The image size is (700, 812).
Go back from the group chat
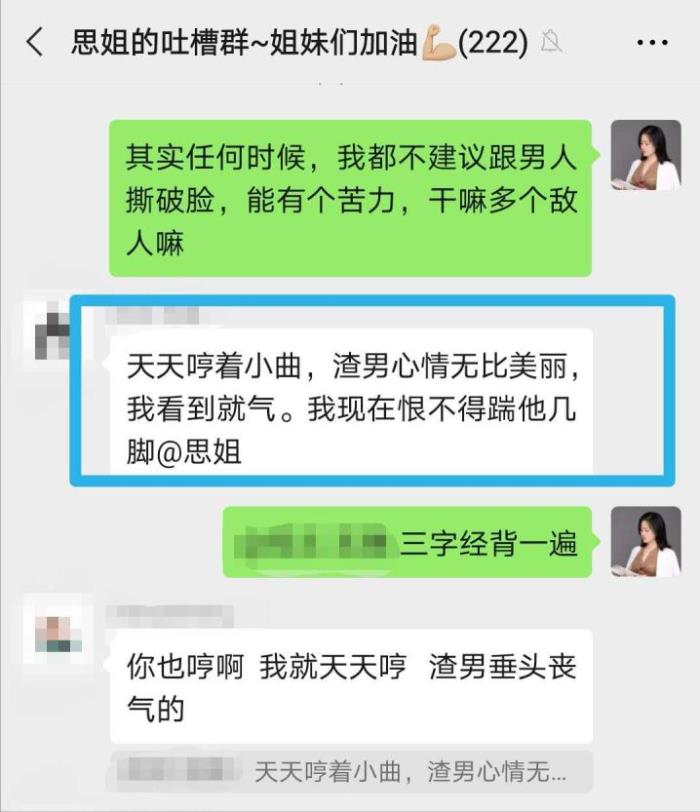[35, 42]
